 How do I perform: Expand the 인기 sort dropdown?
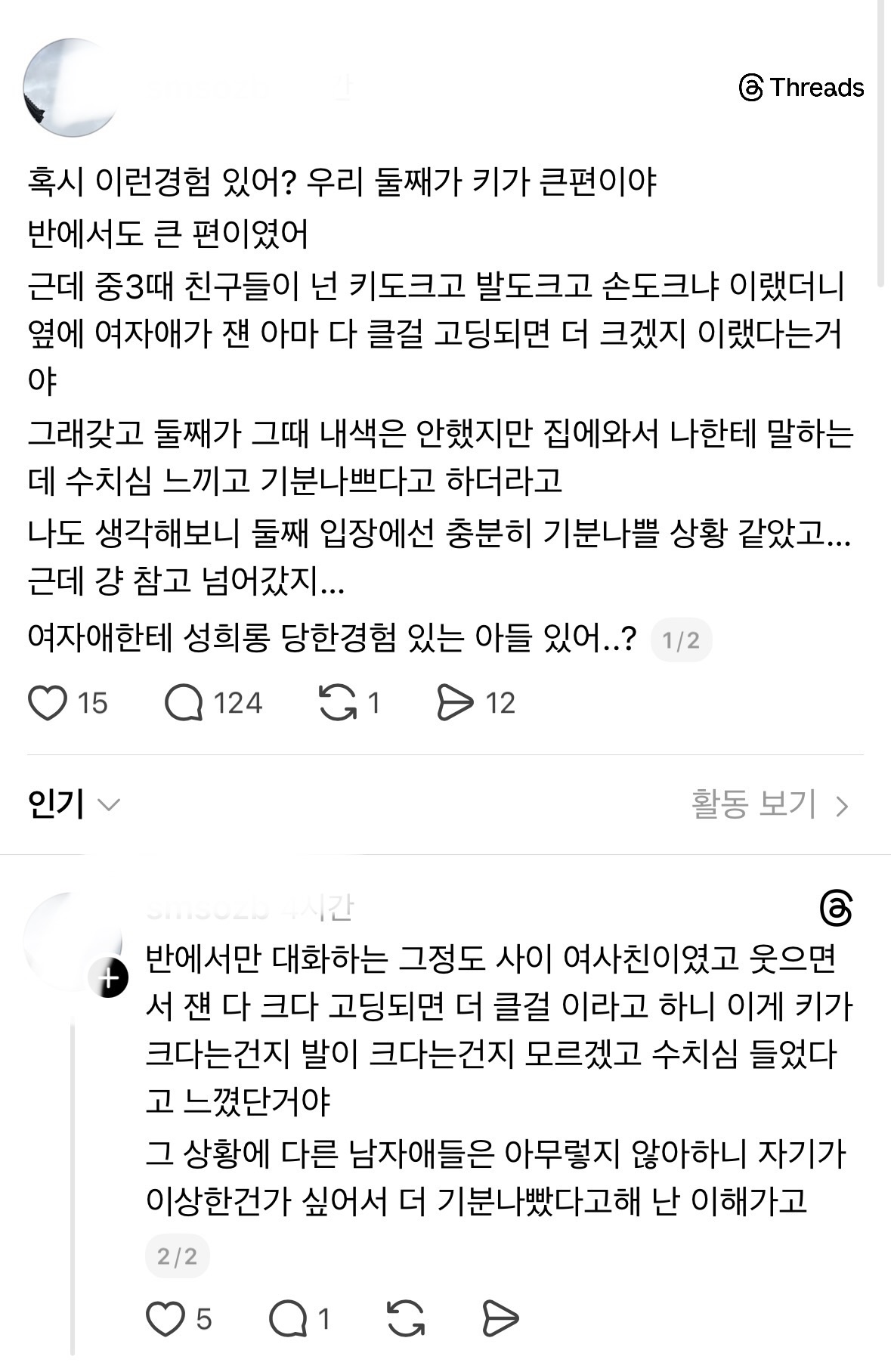pos(74,804)
